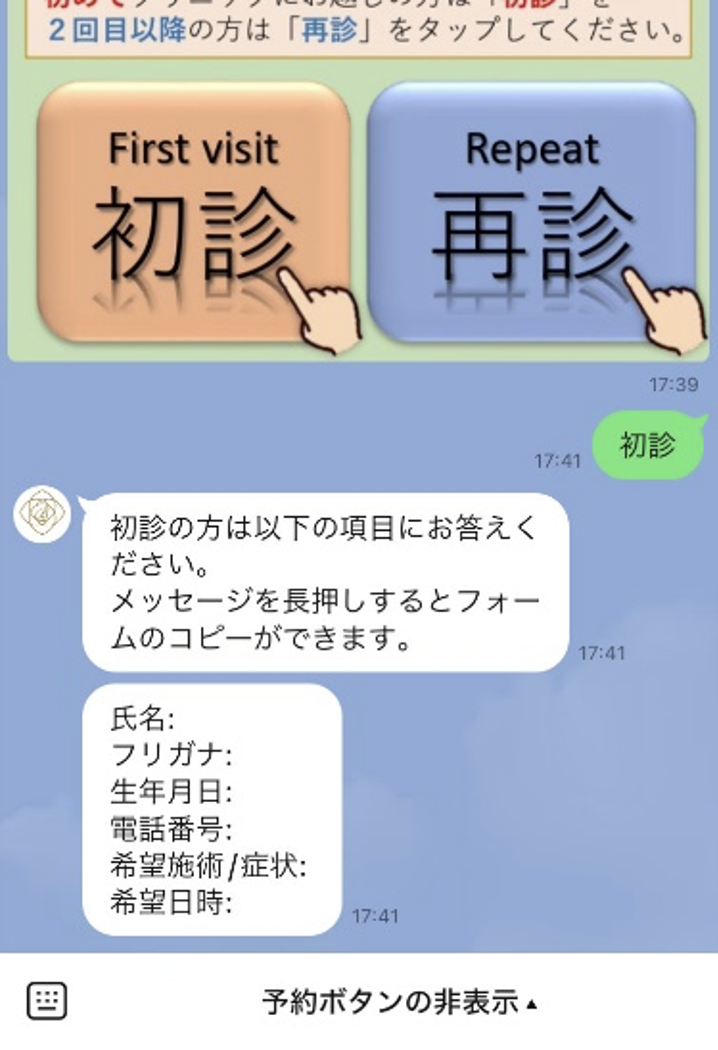Switch to keyboard input mode
The height and width of the screenshot is (1050, 718).
(46, 1000)
